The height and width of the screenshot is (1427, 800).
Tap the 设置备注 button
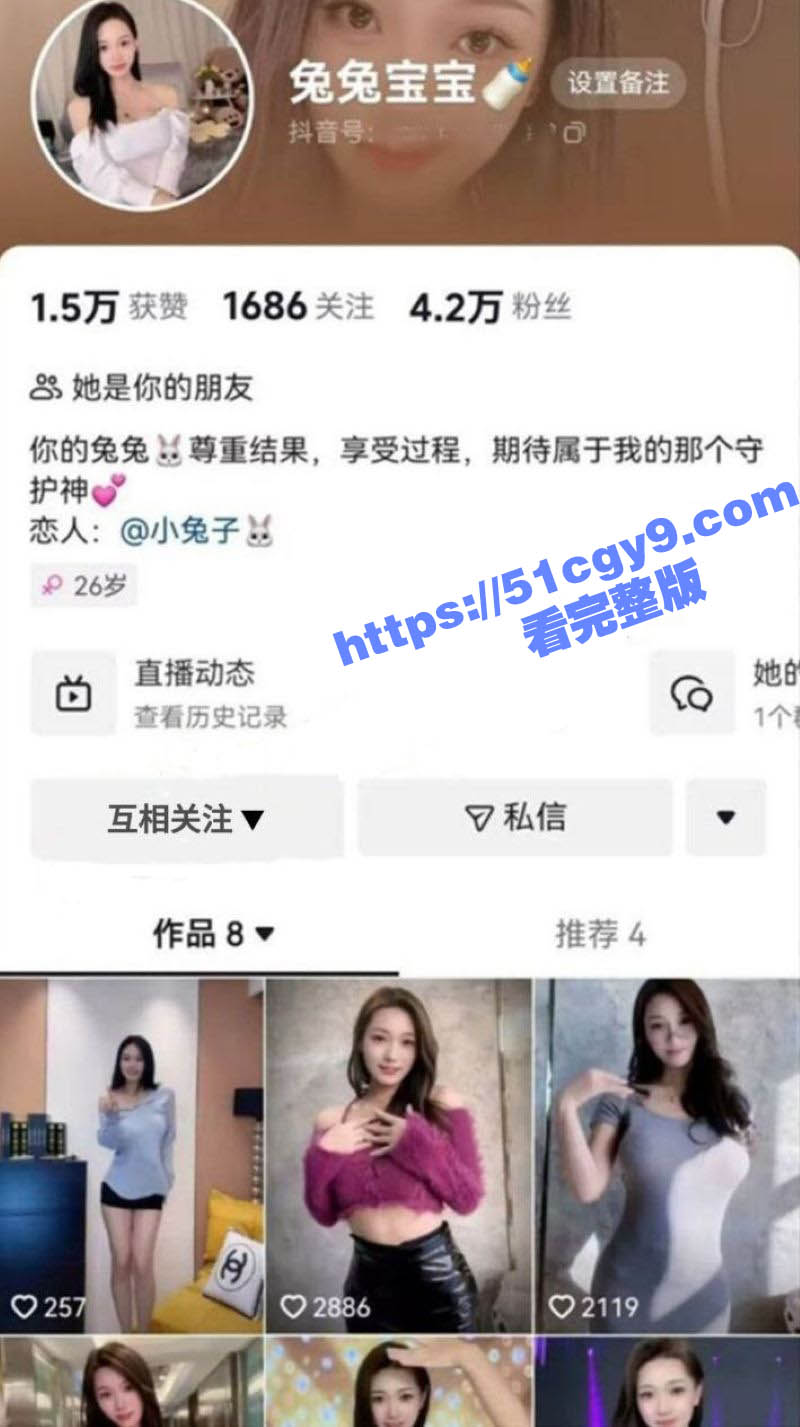pyautogui.click(x=618, y=83)
